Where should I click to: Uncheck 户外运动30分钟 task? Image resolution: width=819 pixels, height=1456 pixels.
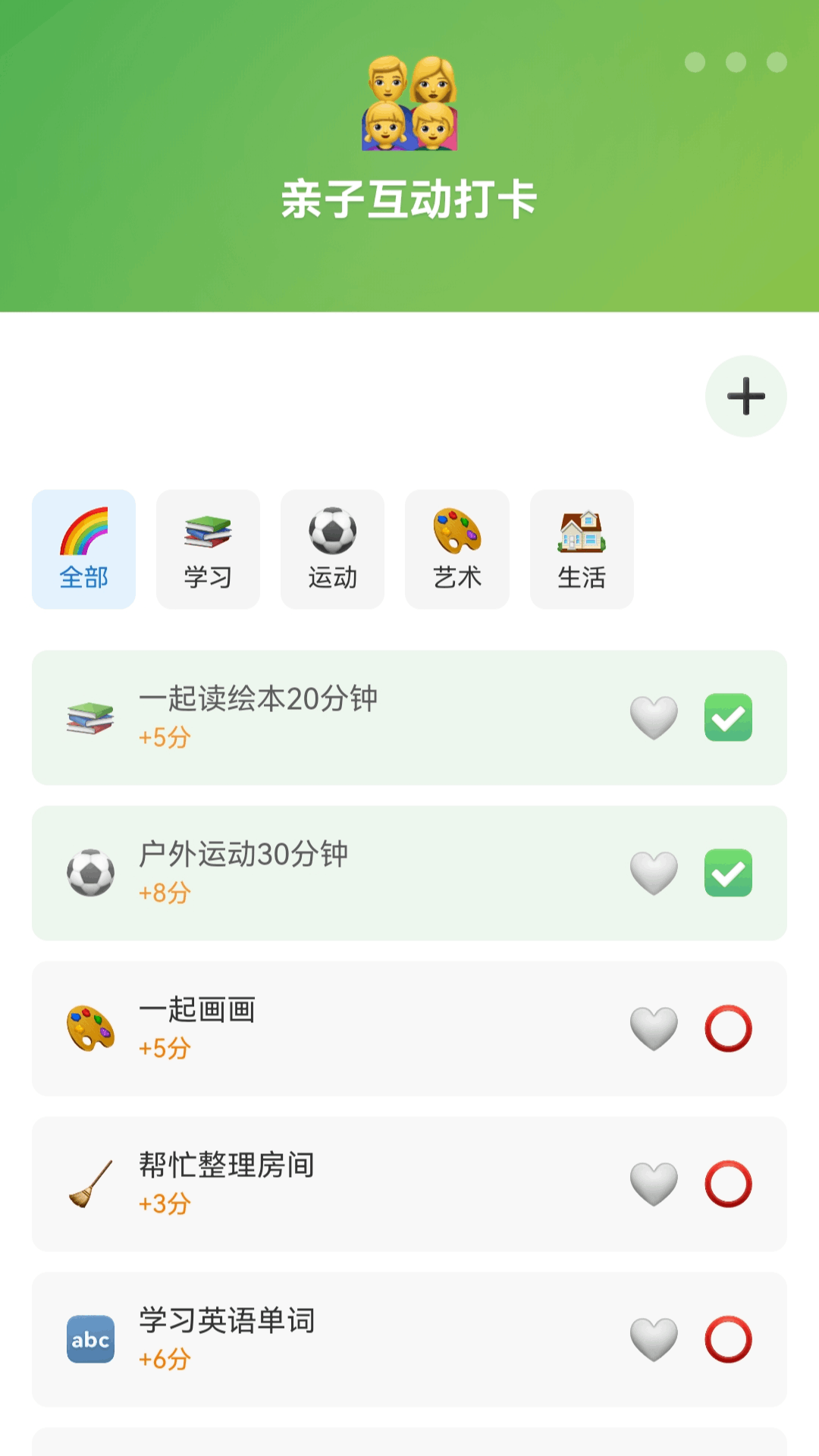tap(728, 873)
